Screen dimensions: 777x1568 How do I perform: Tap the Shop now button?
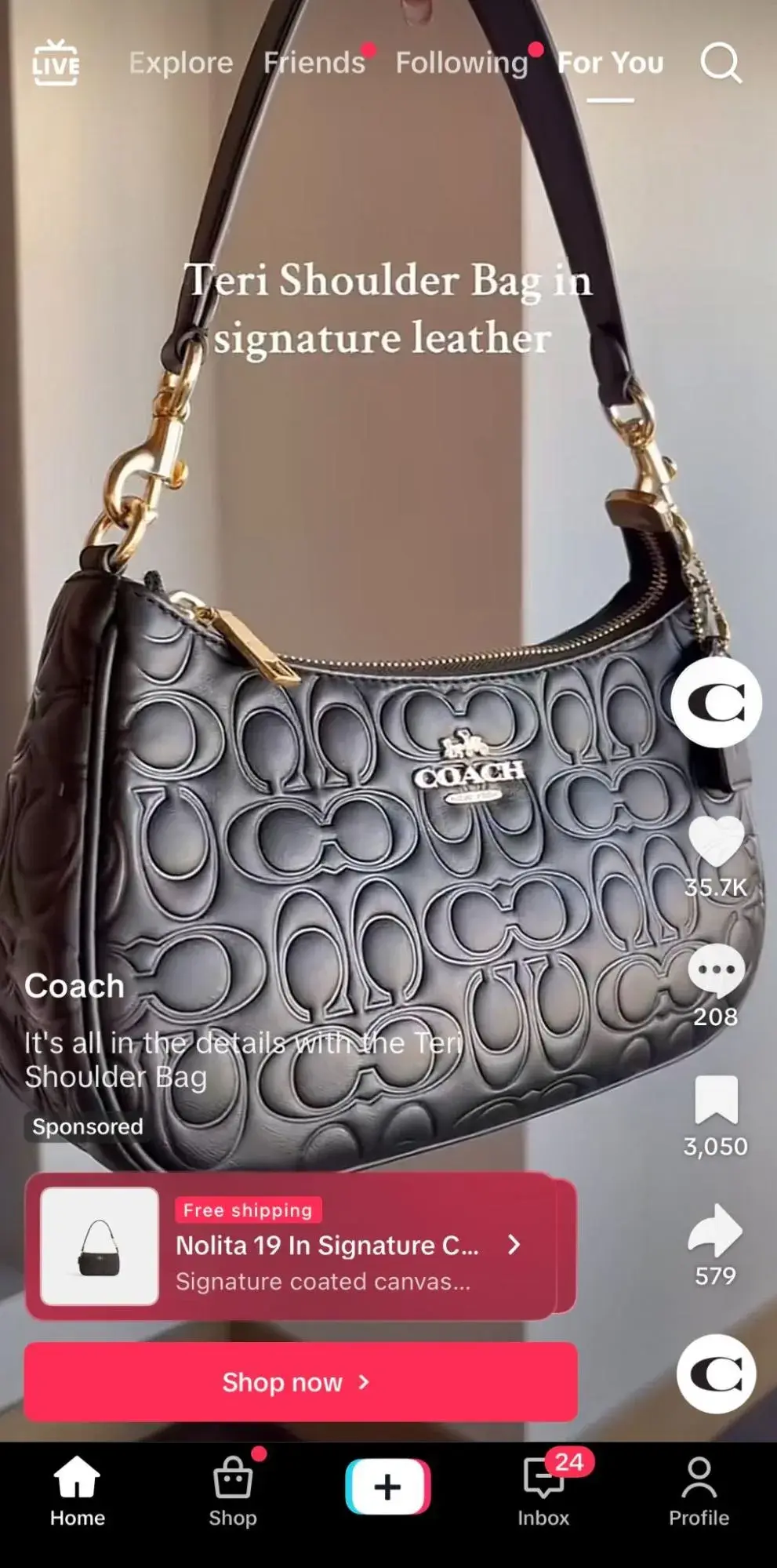coord(300,1382)
